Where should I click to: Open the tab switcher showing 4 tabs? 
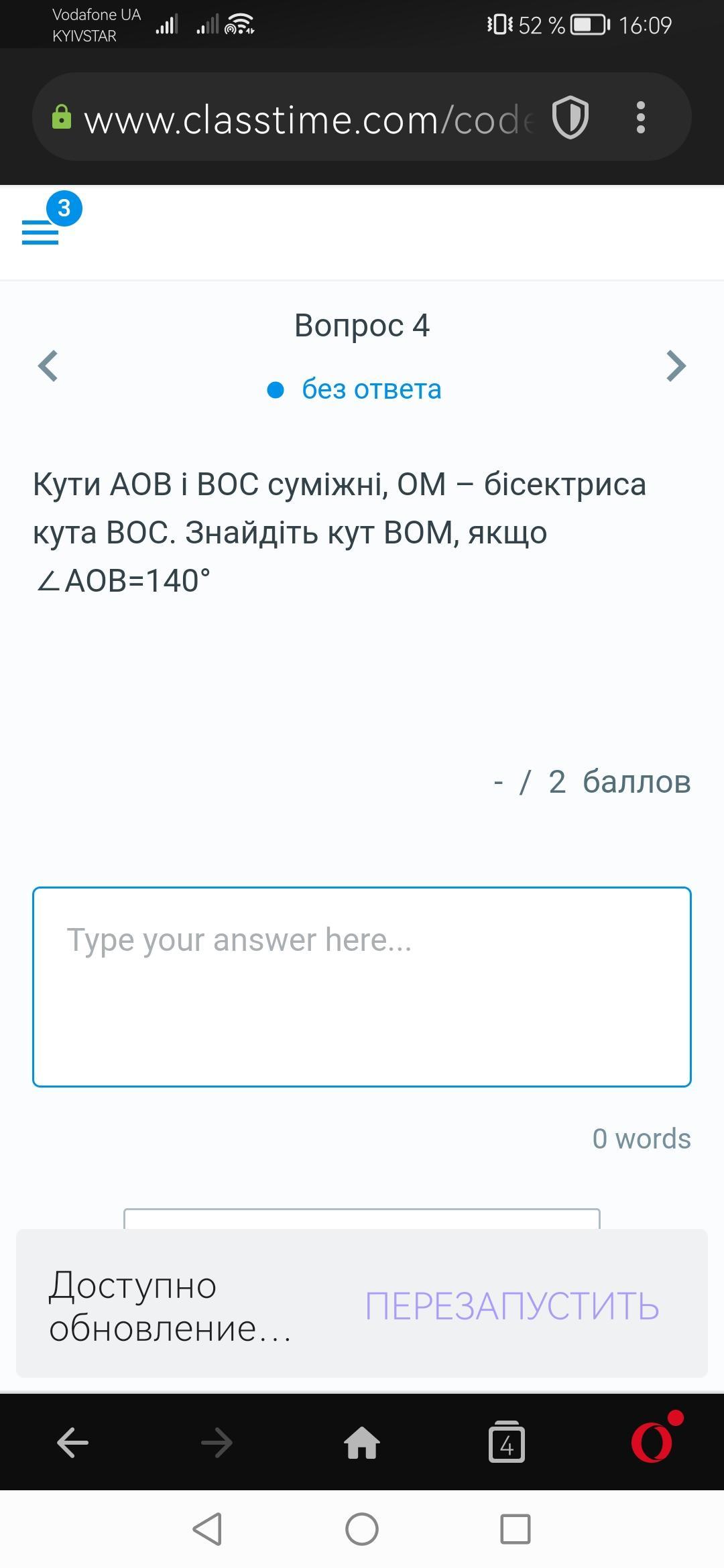click(507, 1441)
